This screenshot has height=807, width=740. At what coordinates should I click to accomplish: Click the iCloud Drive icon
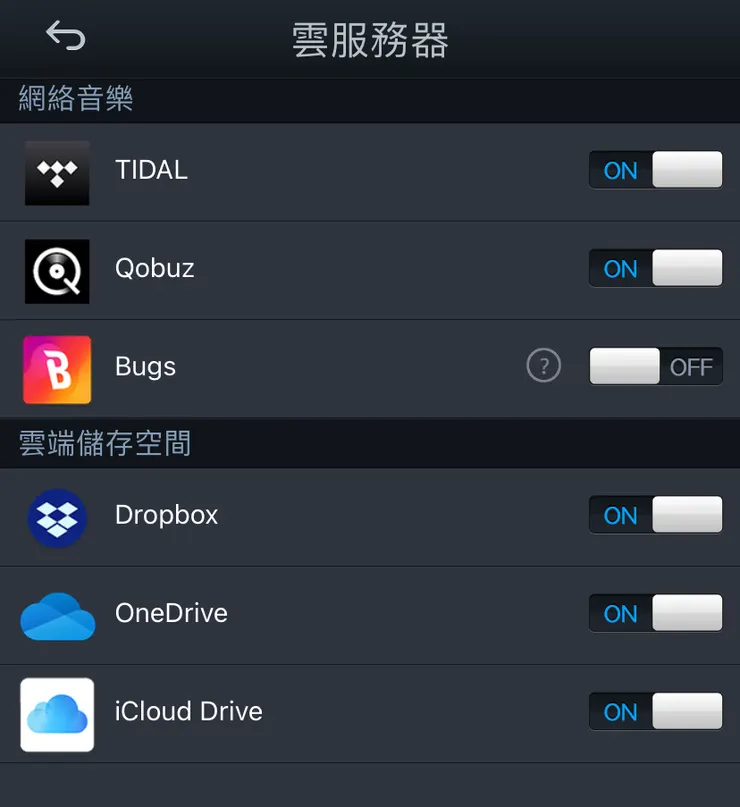point(57,711)
